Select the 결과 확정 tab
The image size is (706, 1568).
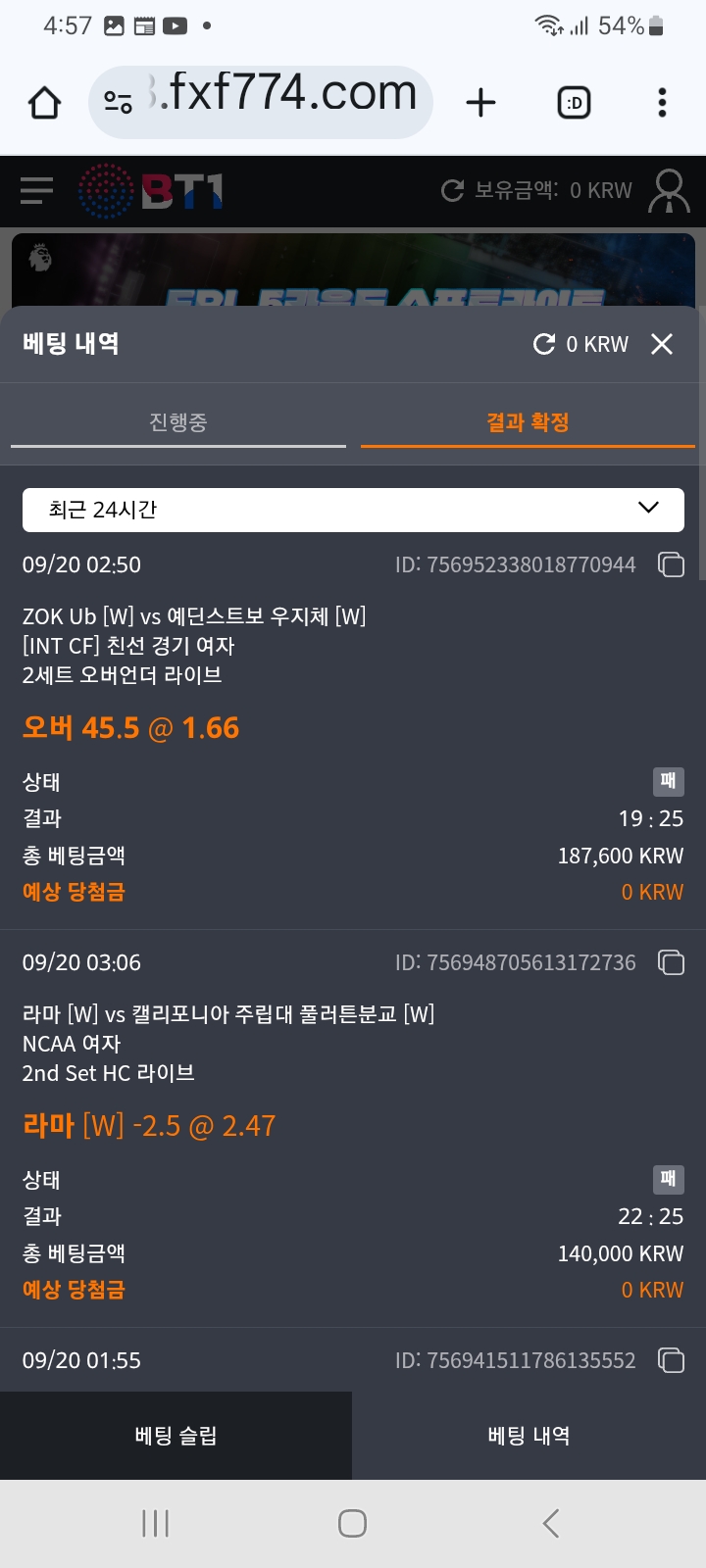pos(528,422)
